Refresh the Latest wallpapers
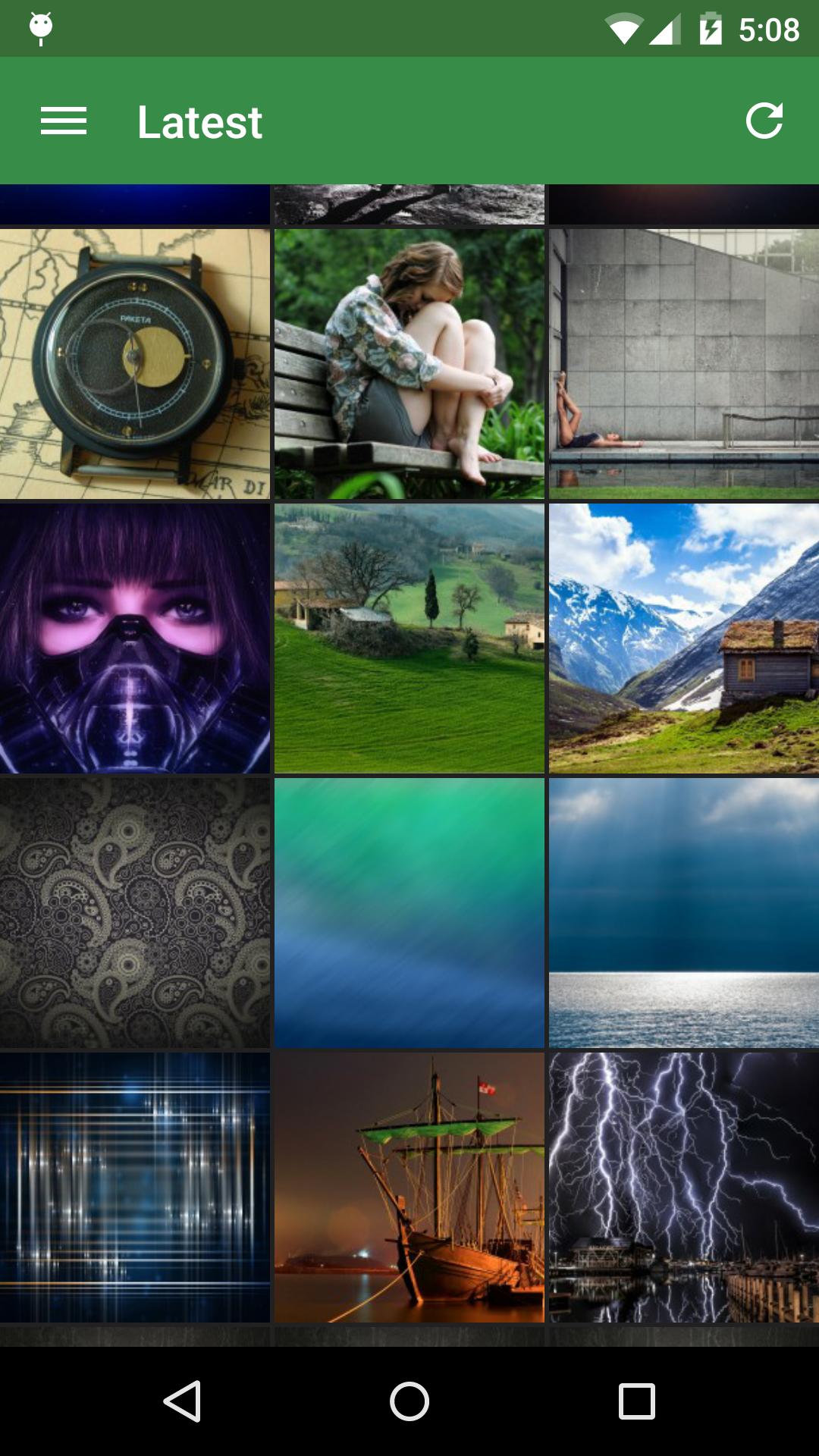This screenshot has width=819, height=1456. click(x=764, y=121)
